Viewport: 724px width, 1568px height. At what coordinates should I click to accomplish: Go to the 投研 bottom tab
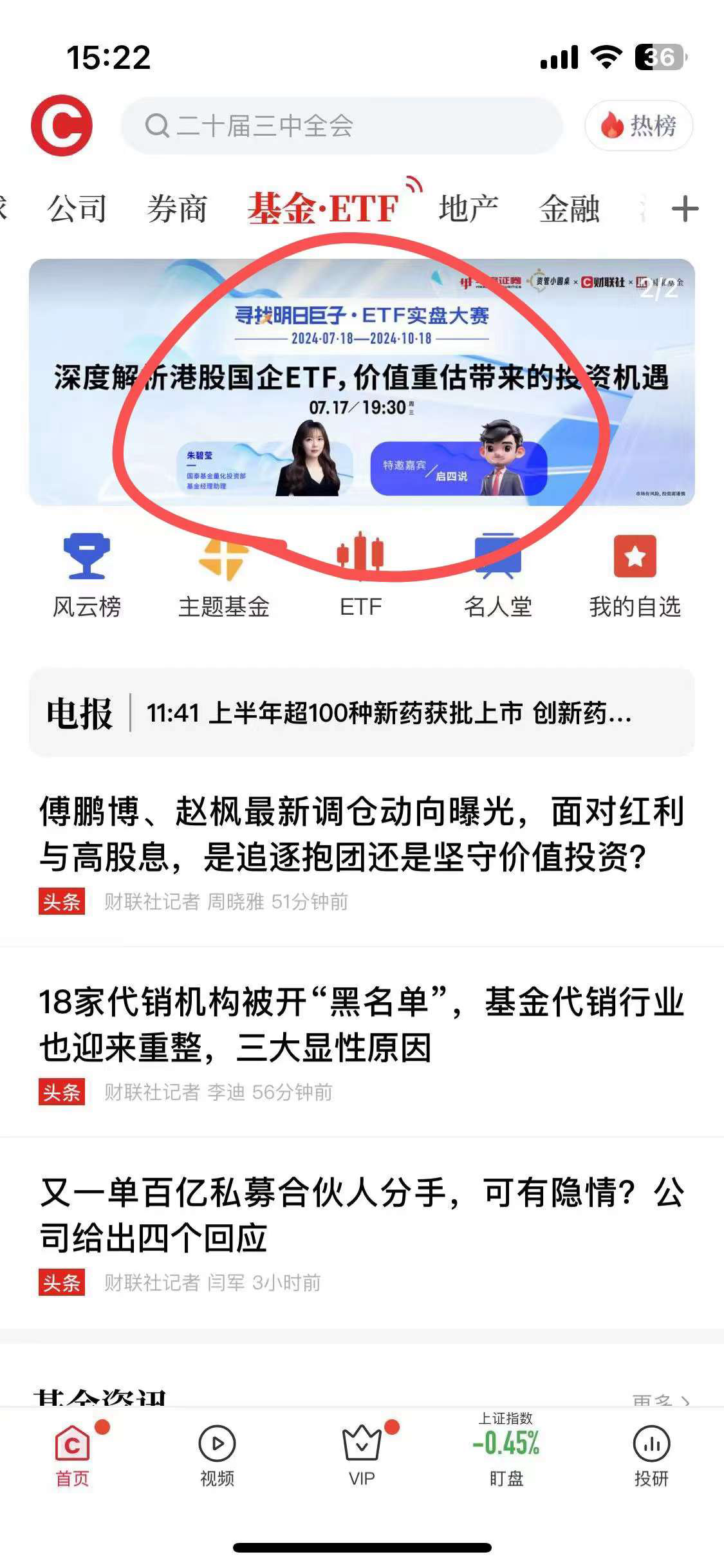pyautogui.click(x=651, y=1456)
